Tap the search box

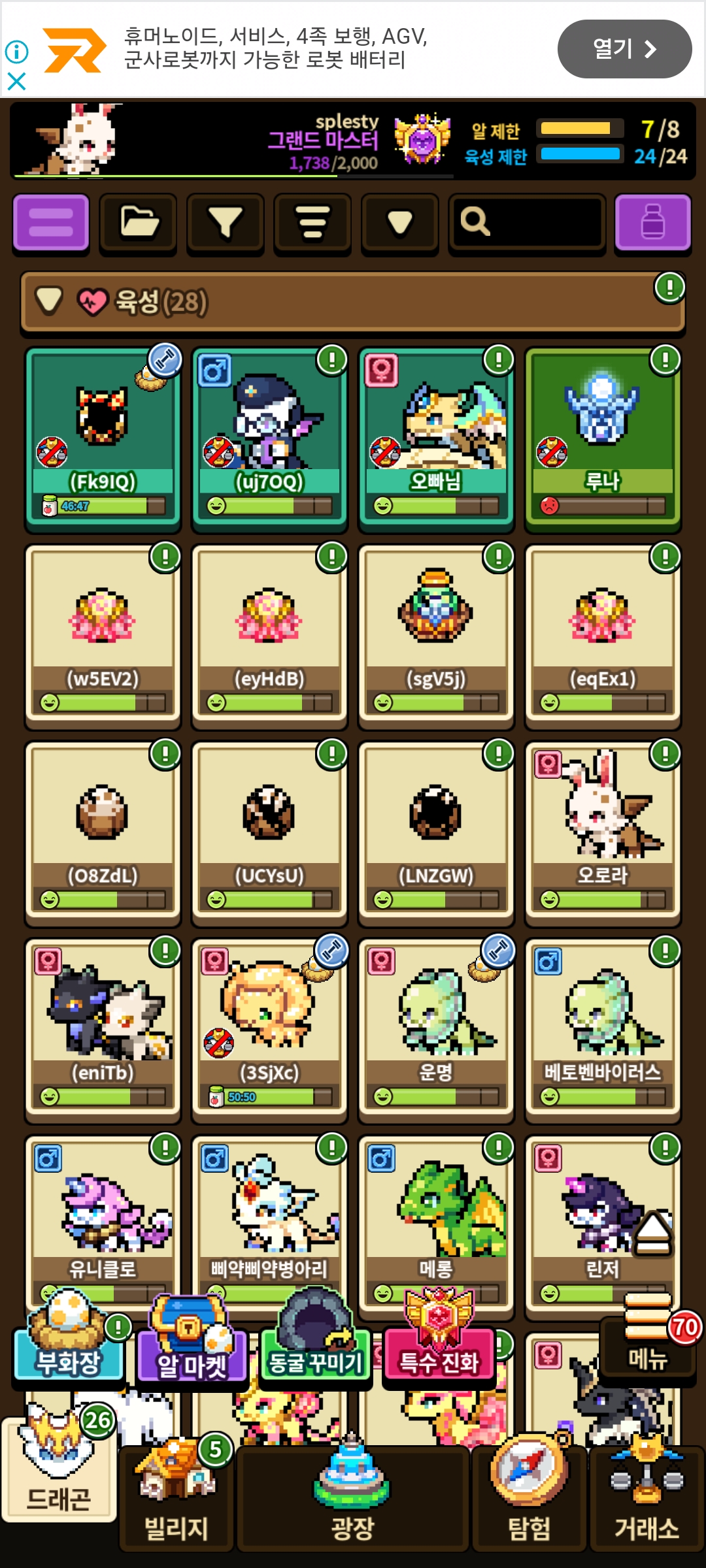[527, 223]
